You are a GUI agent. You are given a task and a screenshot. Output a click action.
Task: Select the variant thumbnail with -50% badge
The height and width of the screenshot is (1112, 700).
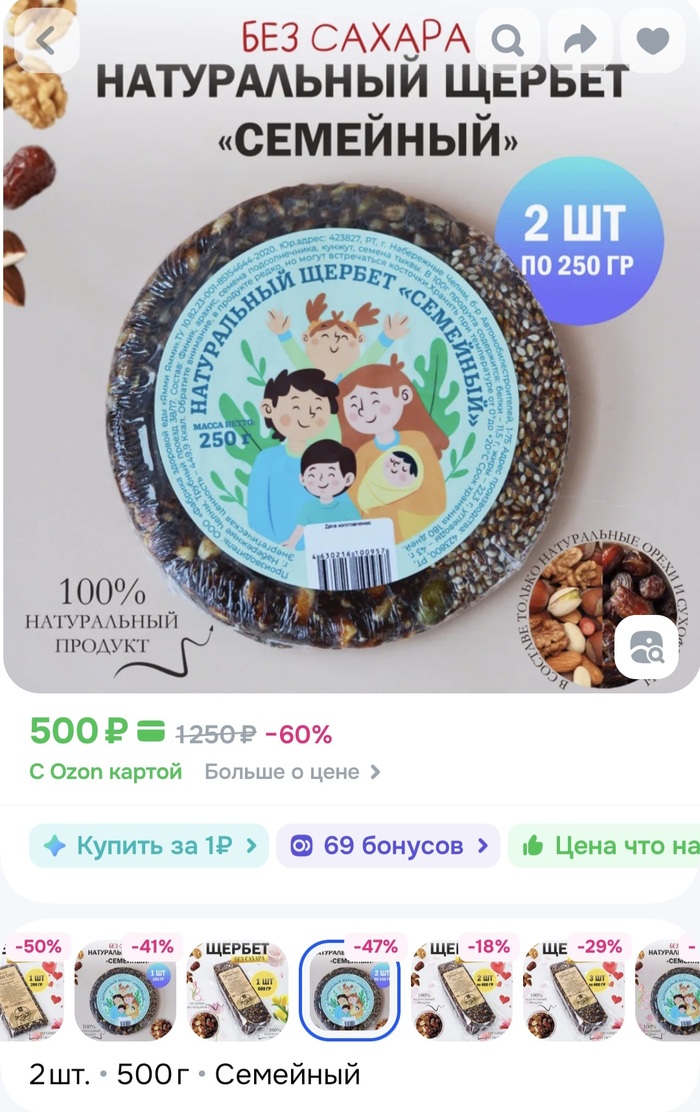point(32,990)
